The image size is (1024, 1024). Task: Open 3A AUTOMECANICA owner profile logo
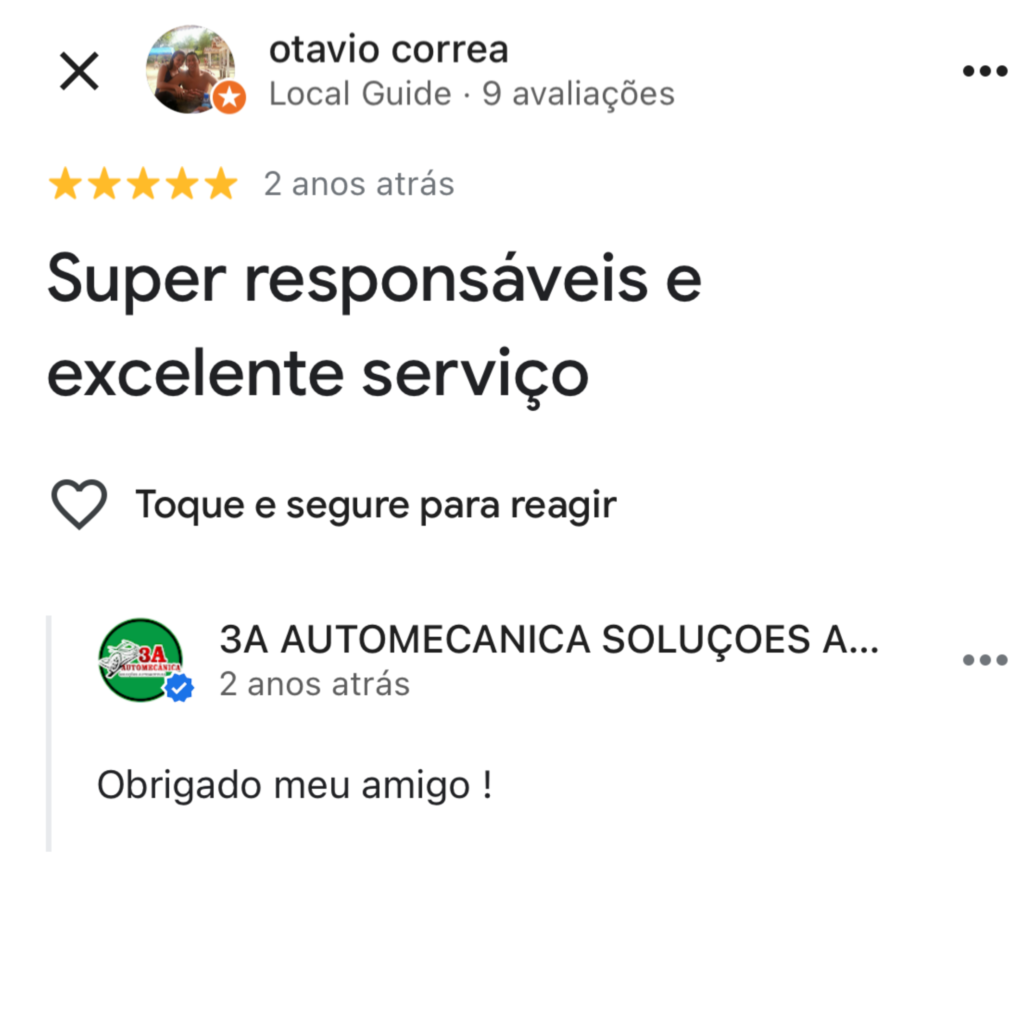pos(141,660)
